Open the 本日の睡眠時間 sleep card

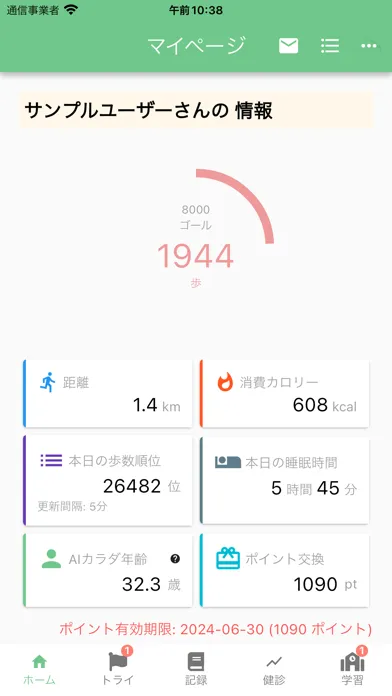285,481
